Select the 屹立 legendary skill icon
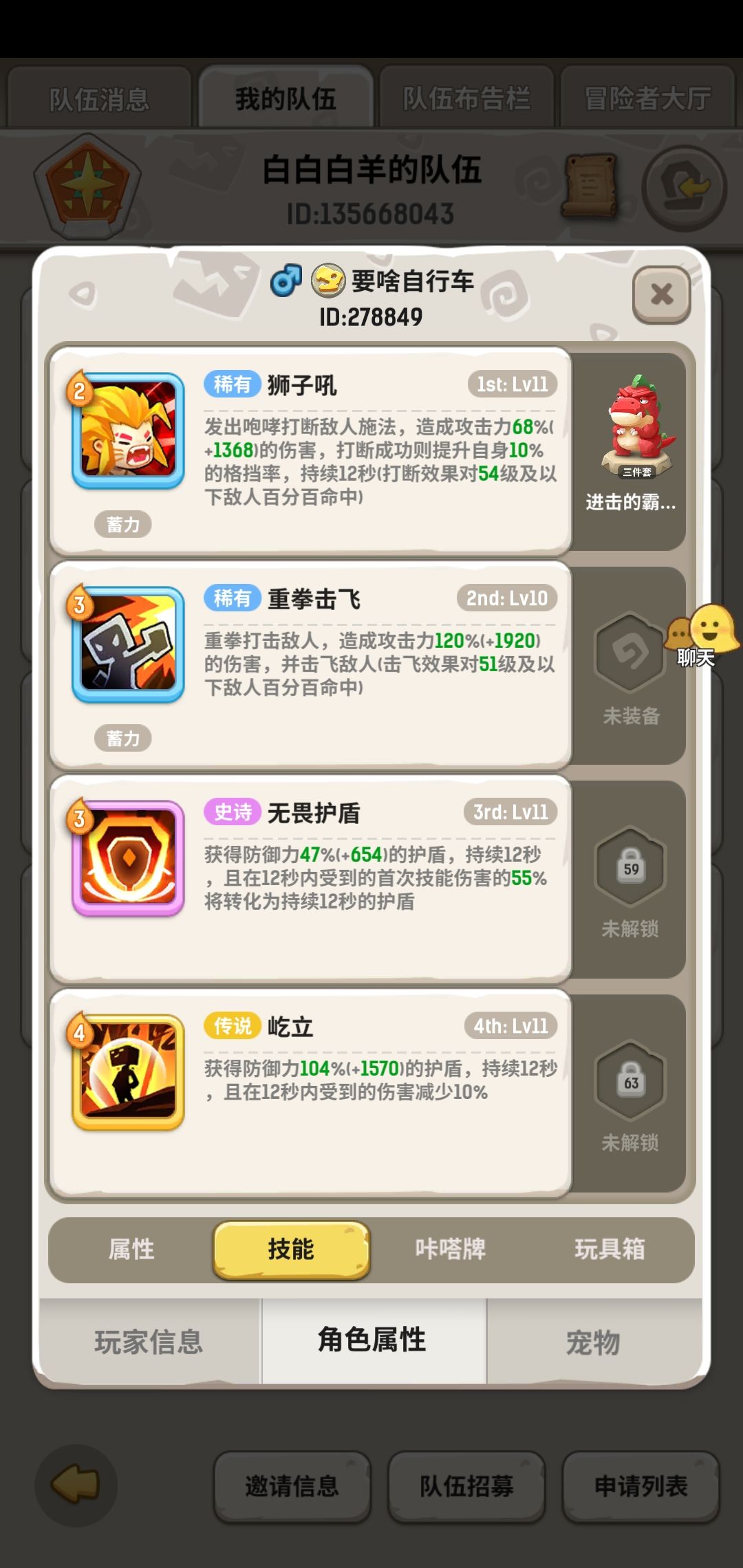This screenshot has width=743, height=1568. (x=126, y=1073)
